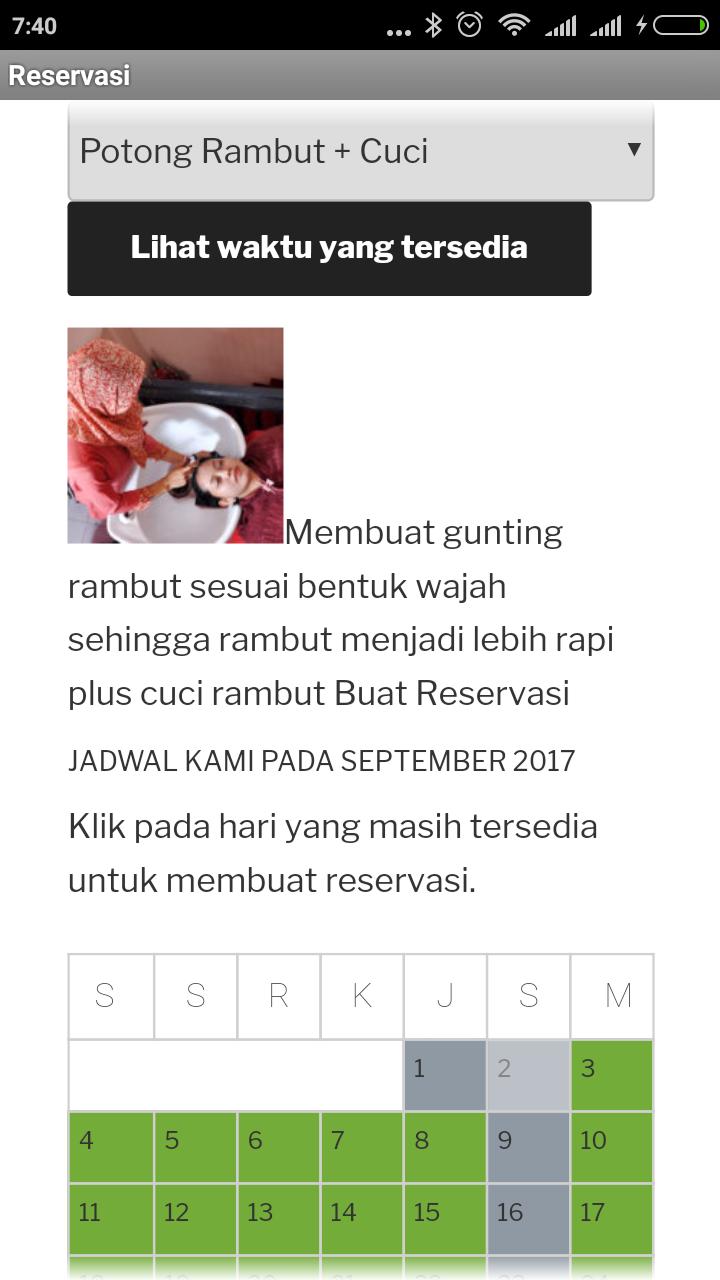Choose day 11 on the calendar
The width and height of the screenshot is (720, 1280).
[111, 1219]
